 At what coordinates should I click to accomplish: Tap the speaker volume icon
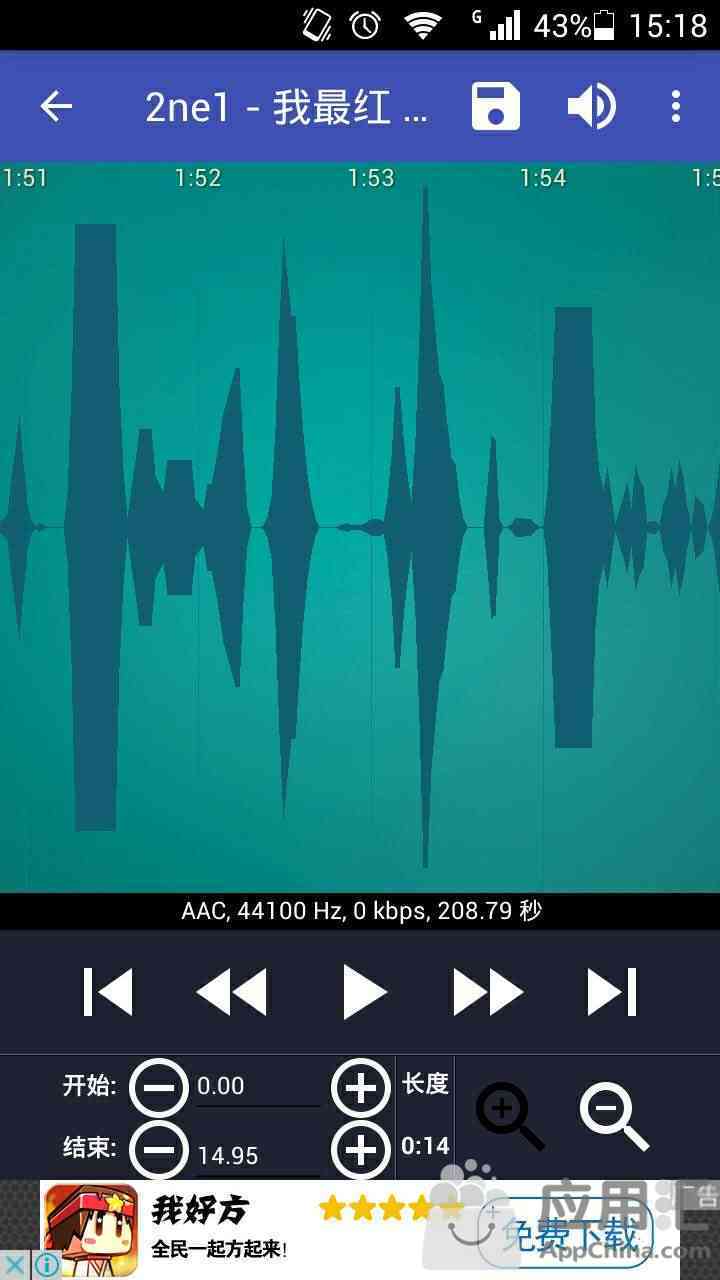click(591, 106)
